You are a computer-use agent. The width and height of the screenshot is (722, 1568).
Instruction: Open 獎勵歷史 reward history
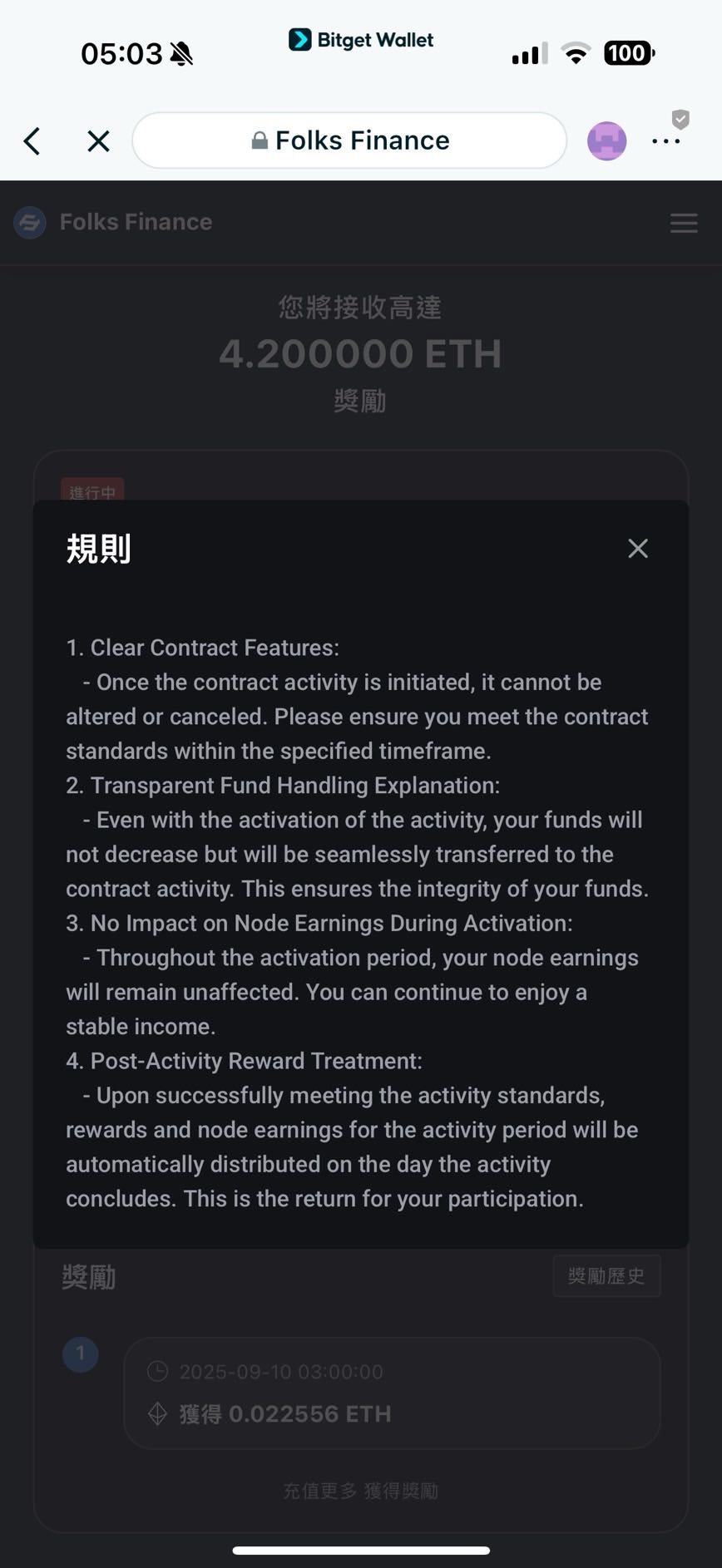point(606,1276)
